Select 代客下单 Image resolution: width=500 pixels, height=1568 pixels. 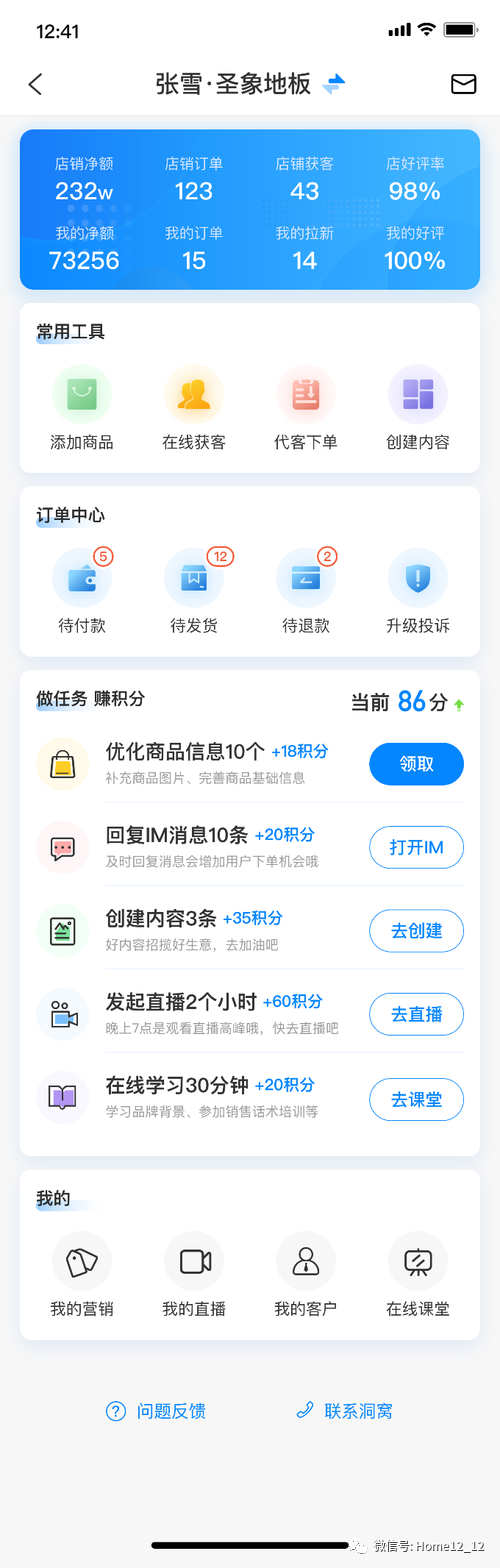click(306, 408)
